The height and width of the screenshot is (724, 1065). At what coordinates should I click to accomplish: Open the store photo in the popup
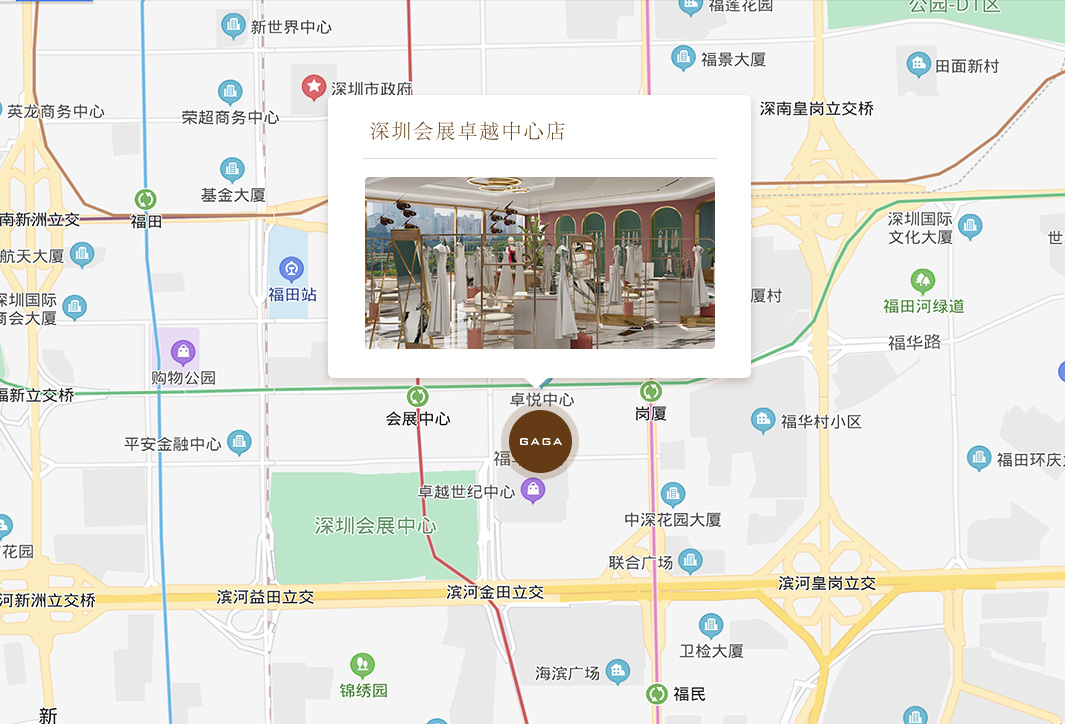tap(540, 263)
